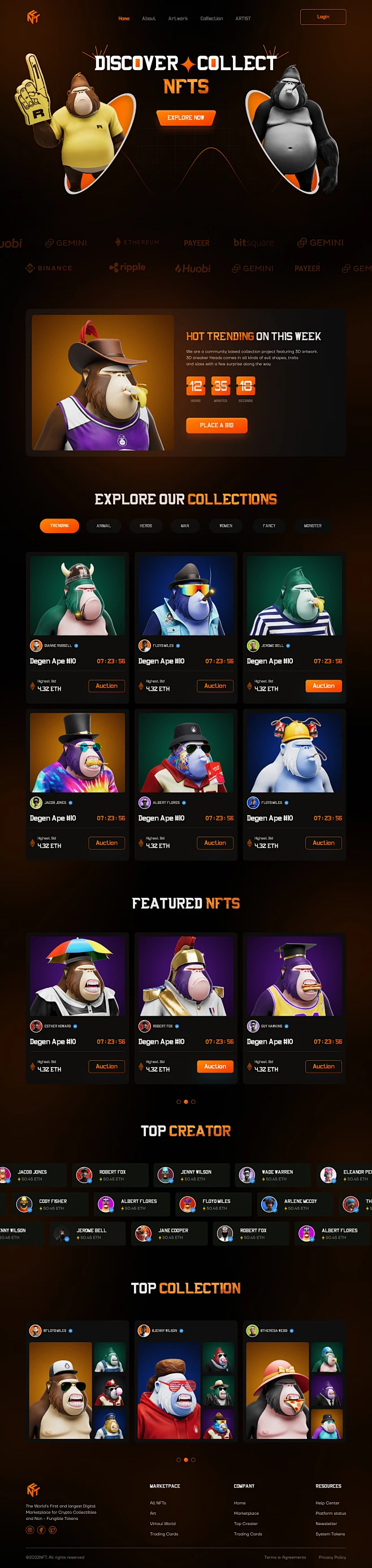The image size is (372, 1568).
Task: Open Auction for Jacob Jones's NFT
Action: pyautogui.click(x=106, y=842)
